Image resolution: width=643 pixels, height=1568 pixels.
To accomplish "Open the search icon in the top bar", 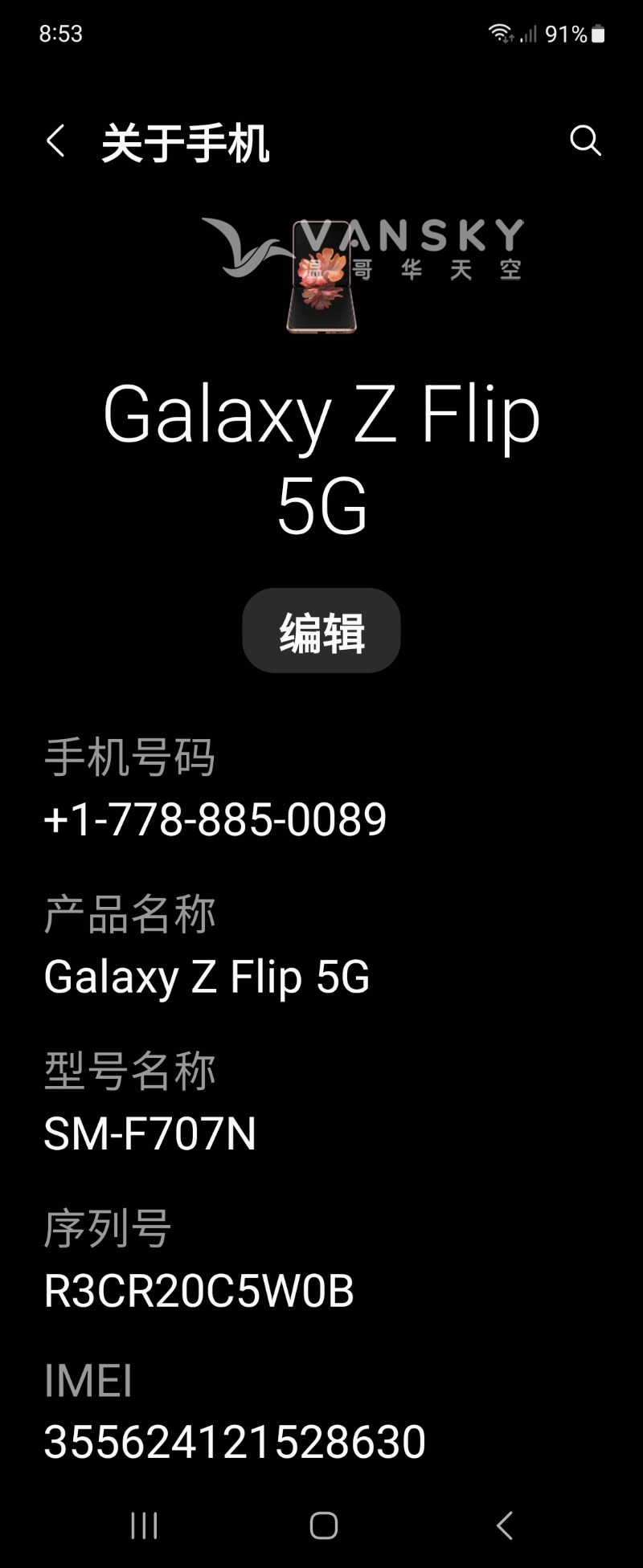I will [585, 141].
